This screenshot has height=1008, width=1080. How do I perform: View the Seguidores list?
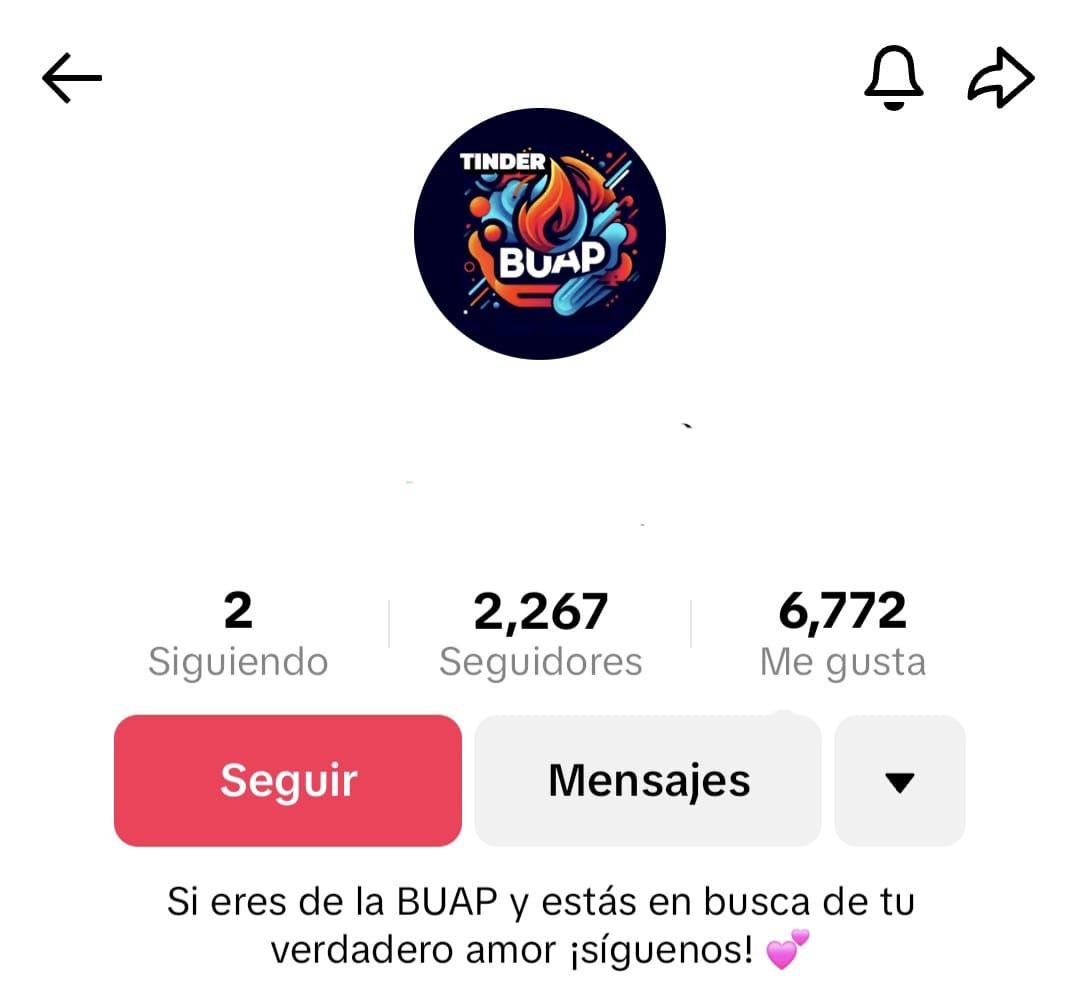[x=540, y=634]
